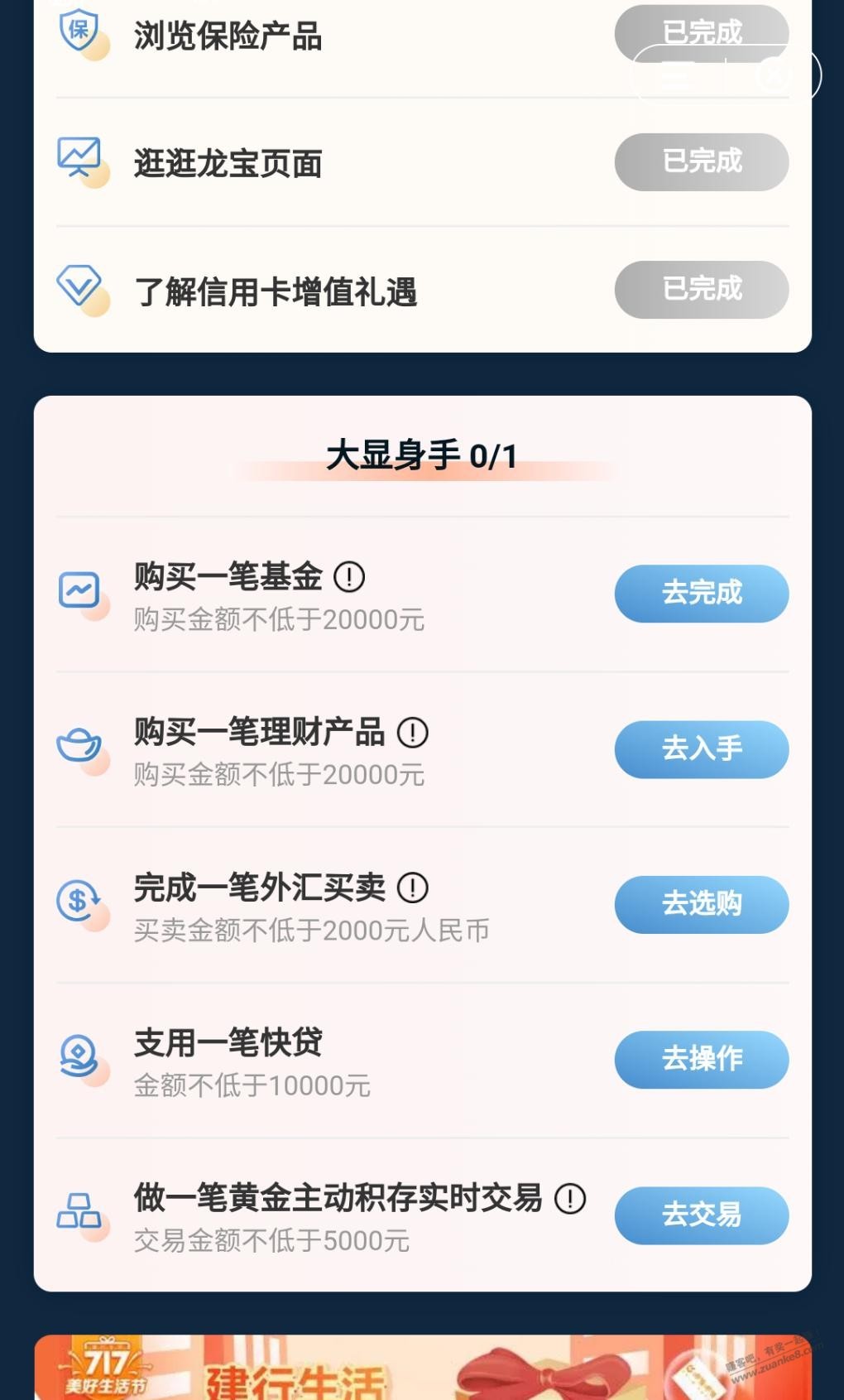Open the info icon next to 购买一笔理财产品
The image size is (844, 1400).
(412, 732)
